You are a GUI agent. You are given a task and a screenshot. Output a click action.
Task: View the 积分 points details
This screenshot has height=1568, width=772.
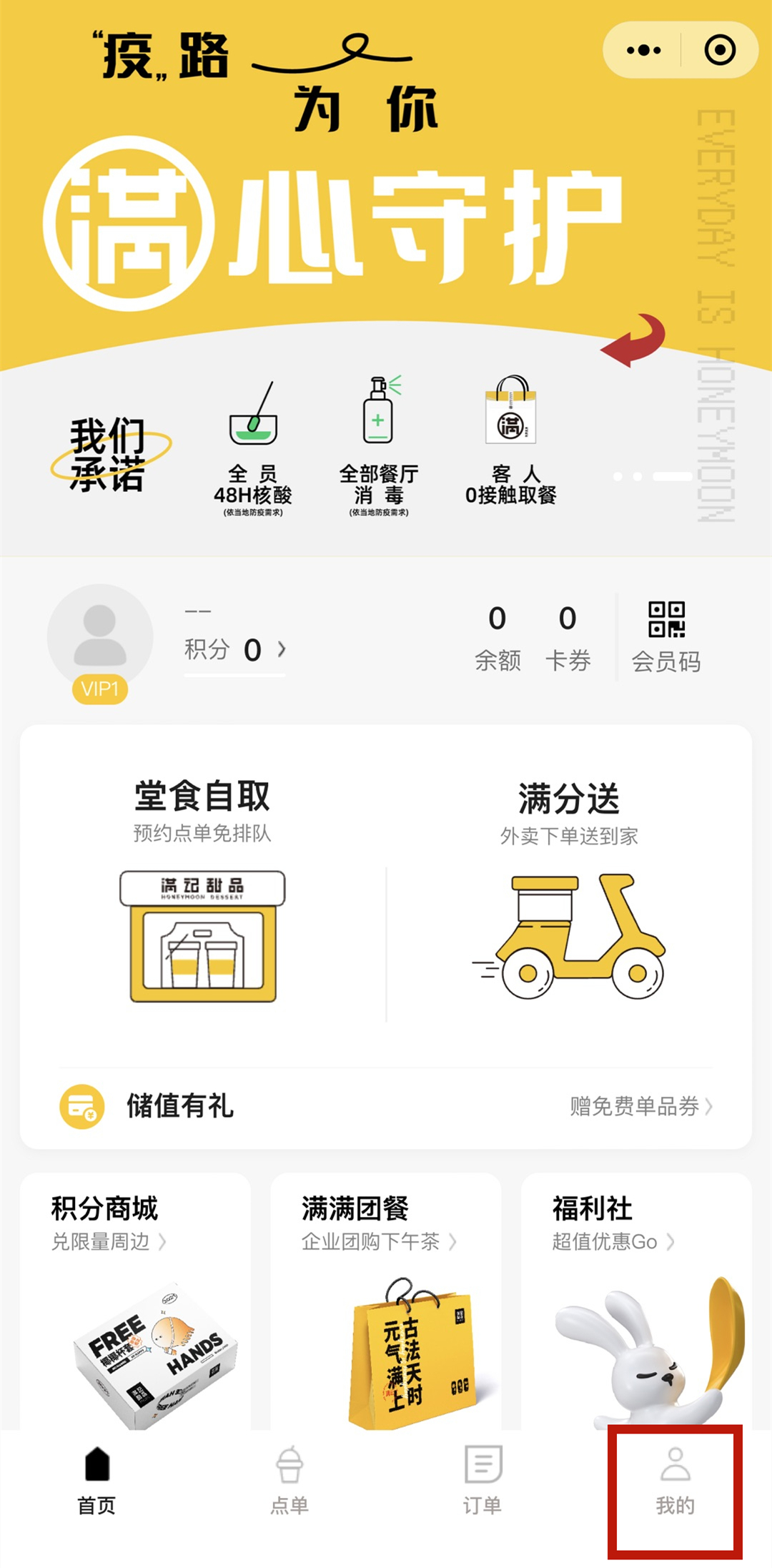click(x=235, y=649)
